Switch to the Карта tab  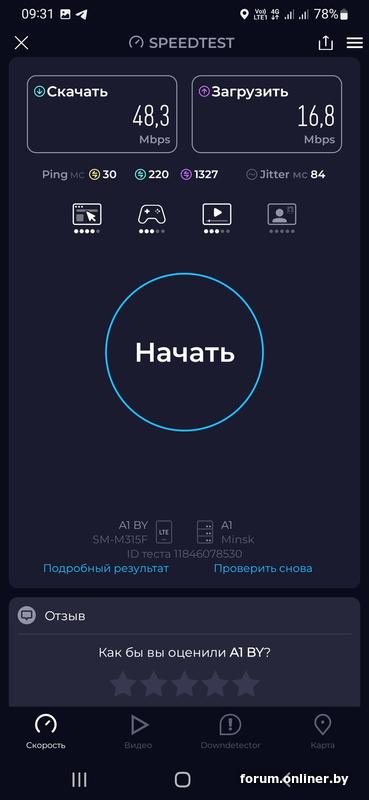tap(323, 732)
